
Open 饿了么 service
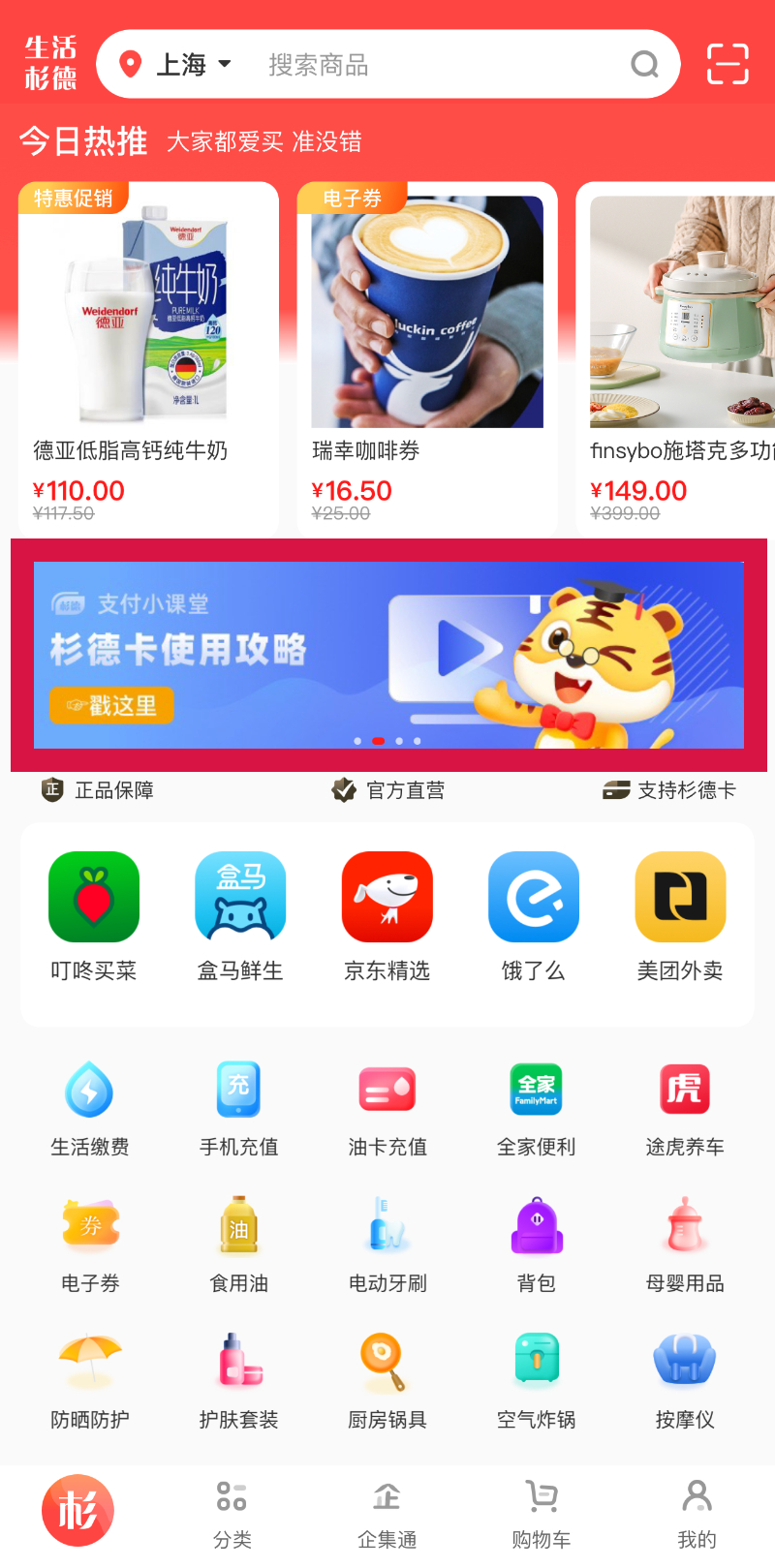click(534, 915)
